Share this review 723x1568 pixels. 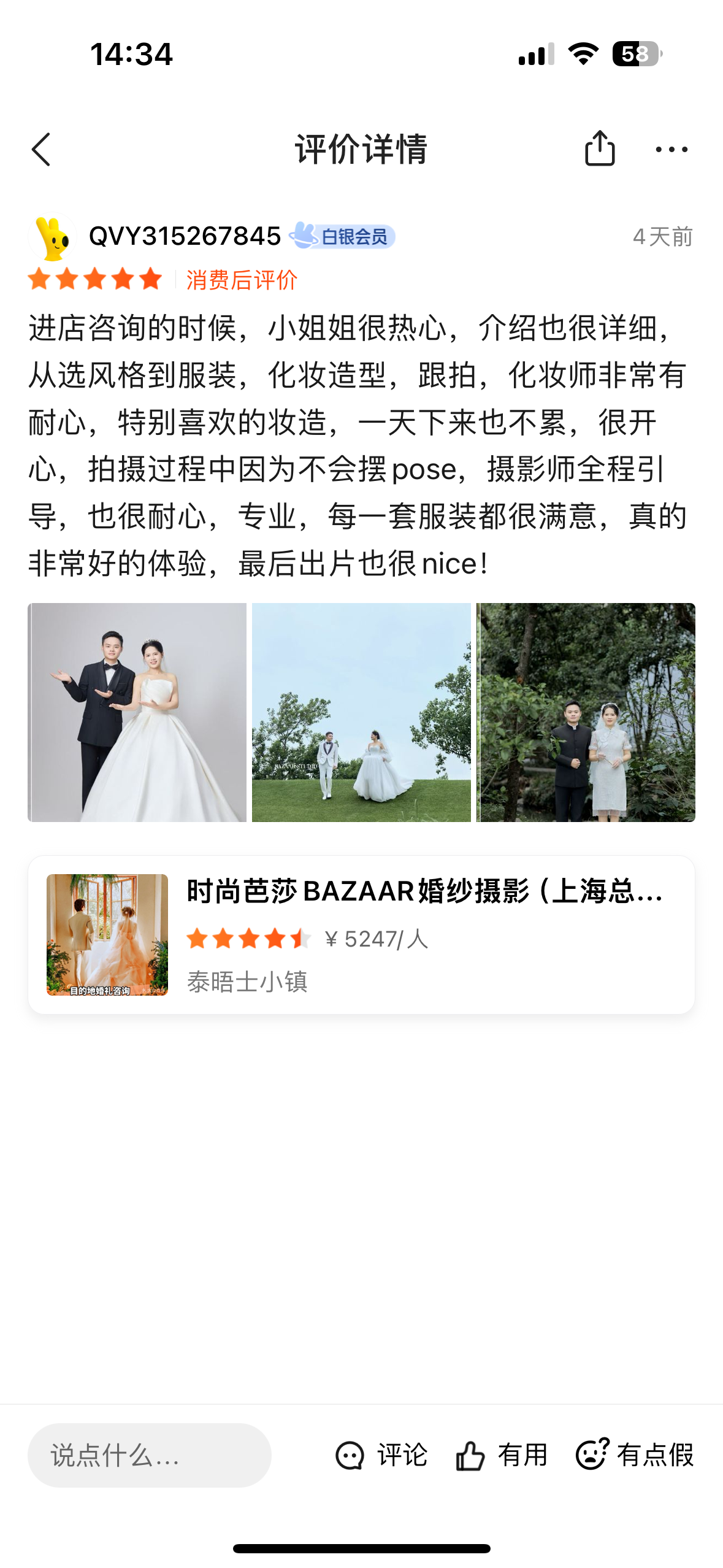click(x=599, y=148)
